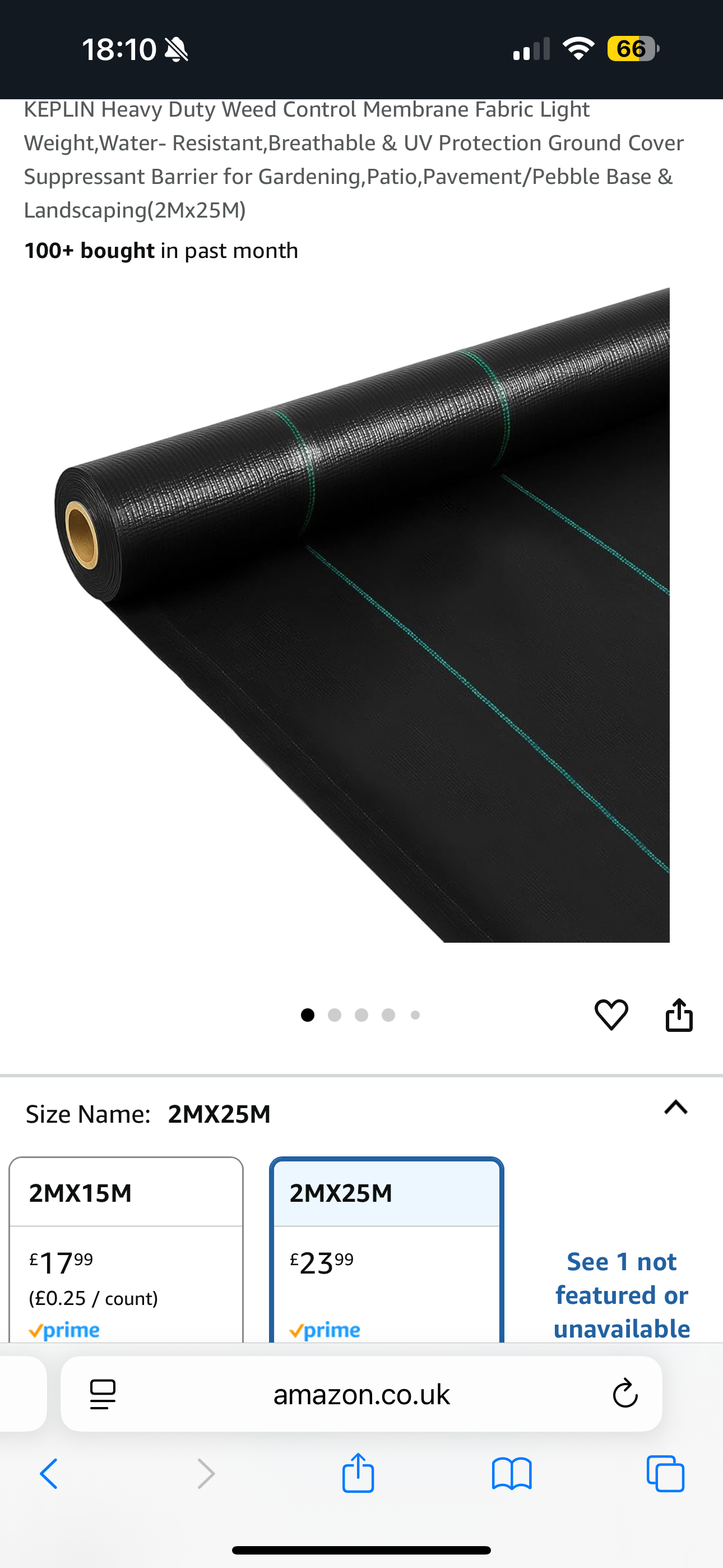Tap the amazon.co.uk address bar
Screen dimensions: 723x1568
tap(361, 1394)
